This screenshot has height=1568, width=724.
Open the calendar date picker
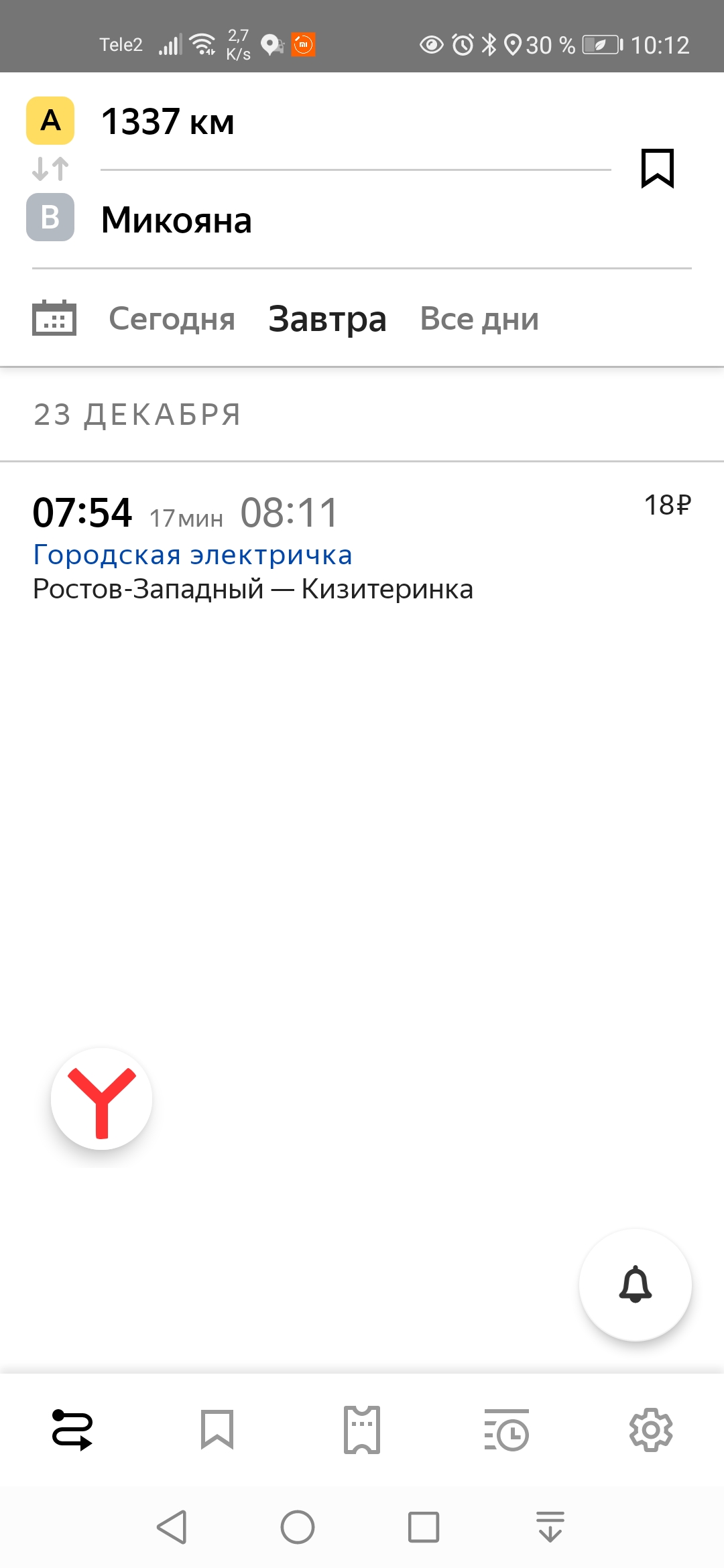pos(54,318)
